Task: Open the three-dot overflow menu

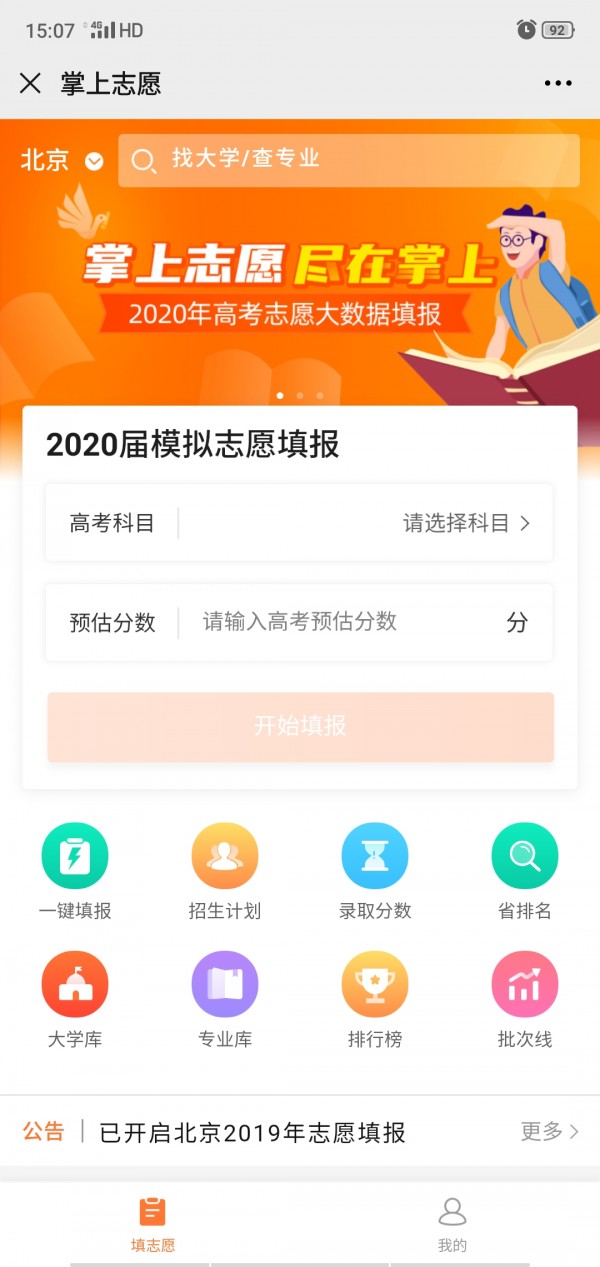Action: (x=558, y=83)
